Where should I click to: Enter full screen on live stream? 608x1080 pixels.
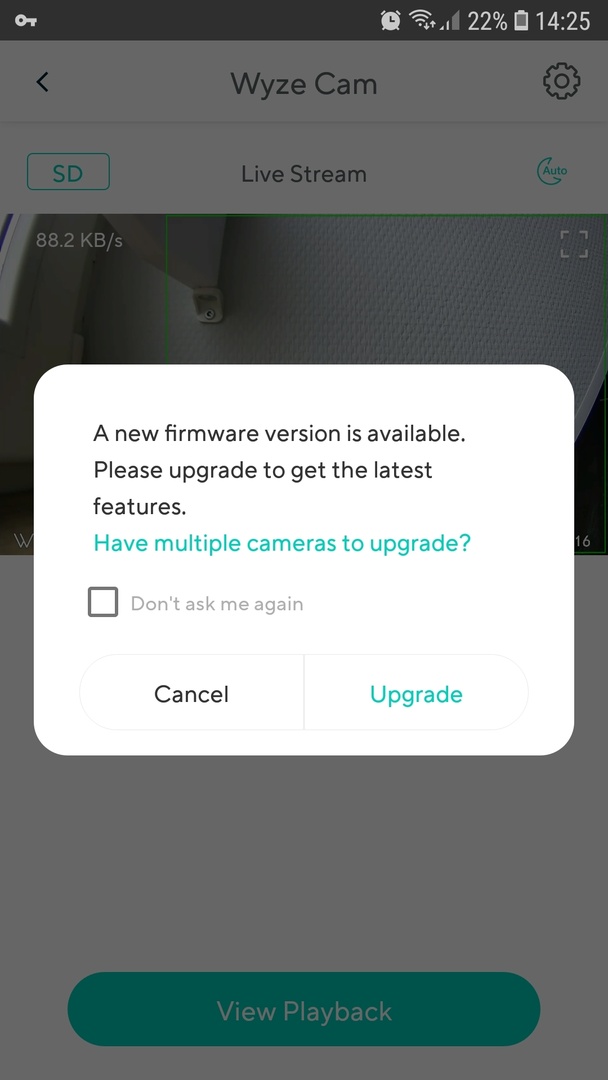573,243
